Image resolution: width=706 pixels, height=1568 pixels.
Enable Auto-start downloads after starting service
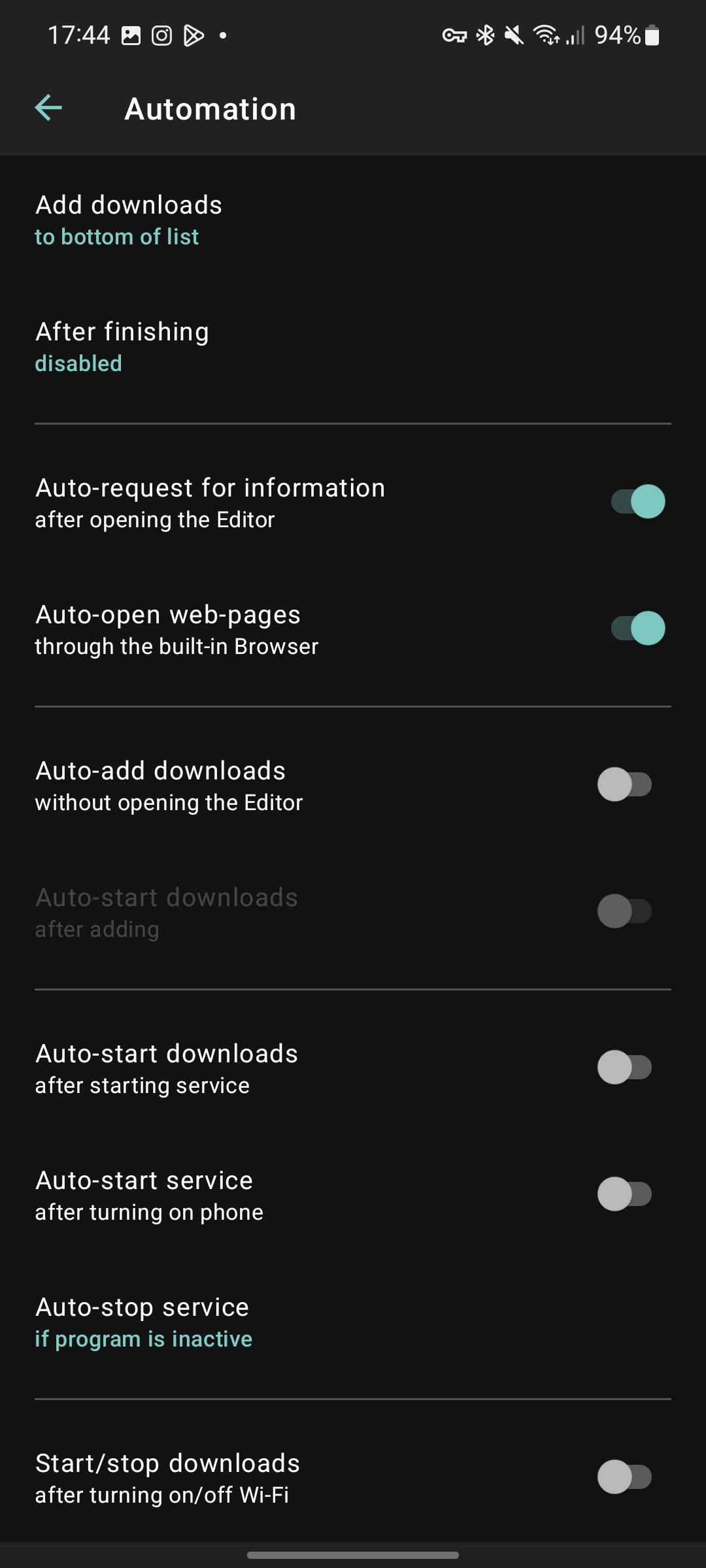pyautogui.click(x=624, y=1068)
